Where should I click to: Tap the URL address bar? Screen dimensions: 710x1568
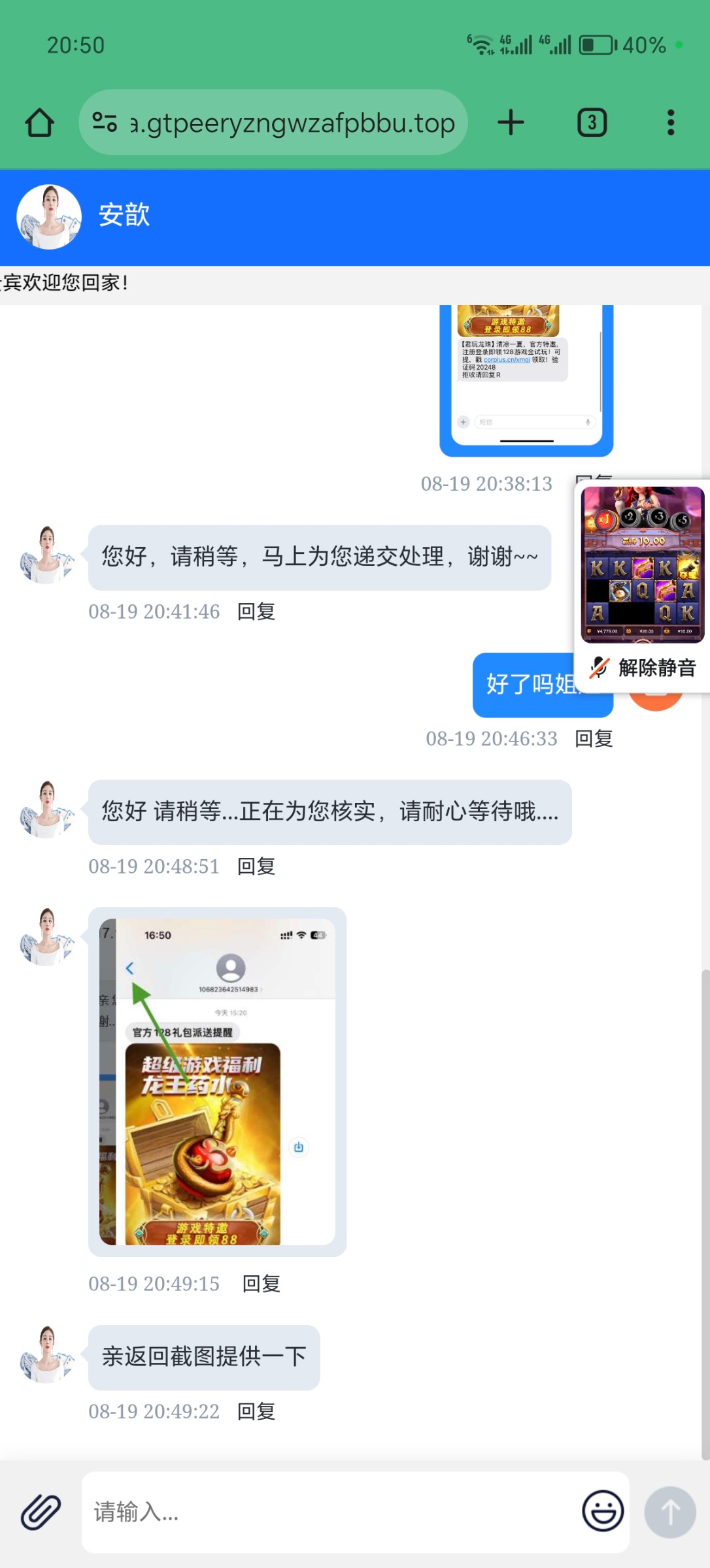click(275, 123)
